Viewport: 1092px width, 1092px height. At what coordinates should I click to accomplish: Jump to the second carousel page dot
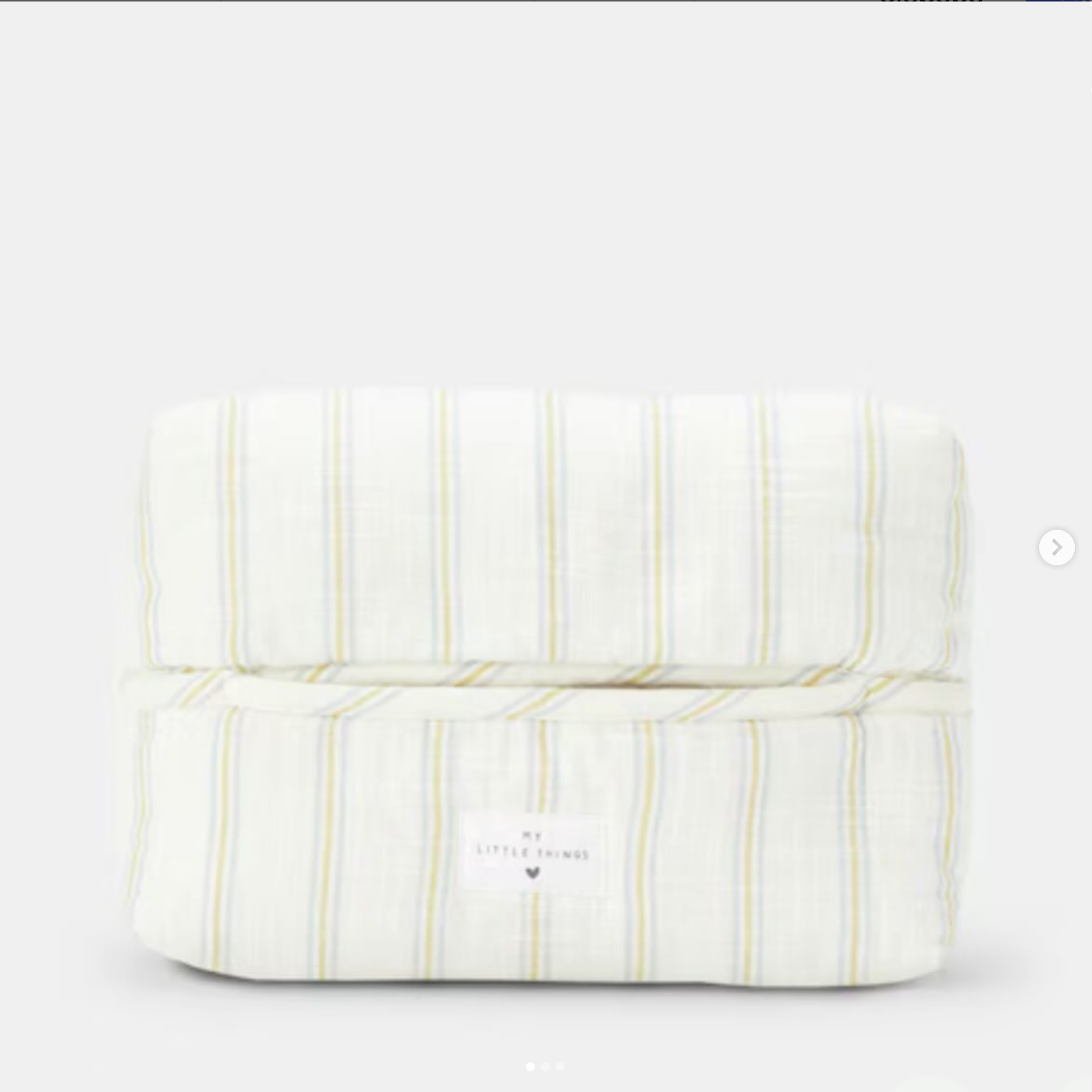[x=545, y=1066]
